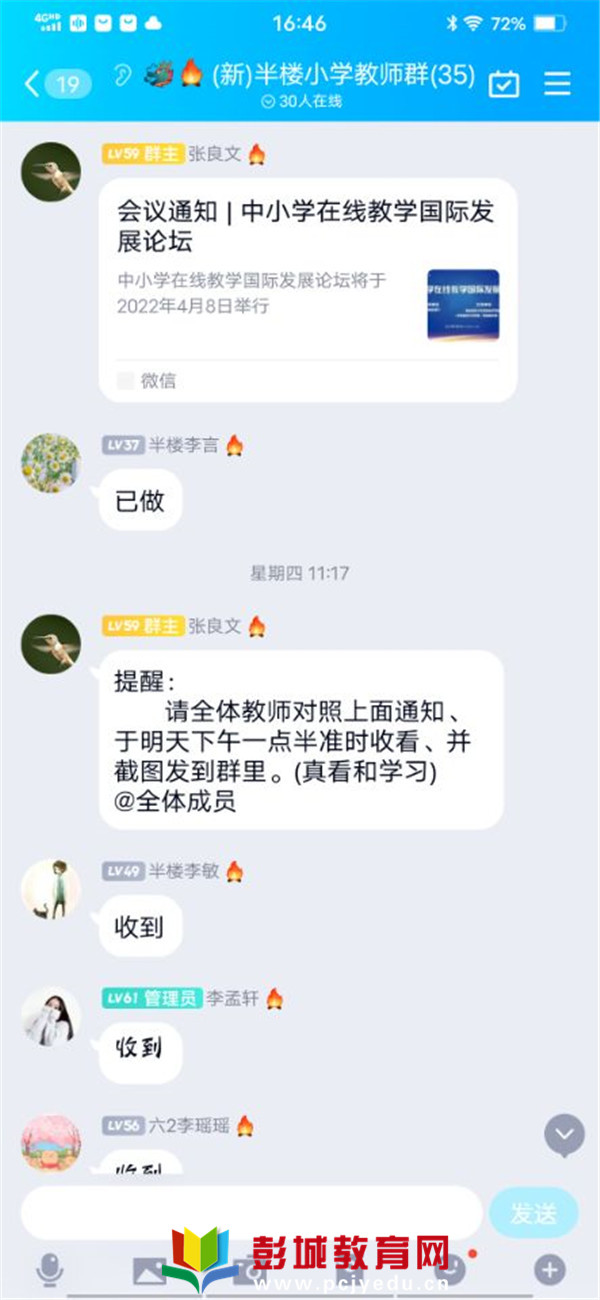View 半楼李敏's profile avatar
This screenshot has width=600, height=1300.
(51, 889)
